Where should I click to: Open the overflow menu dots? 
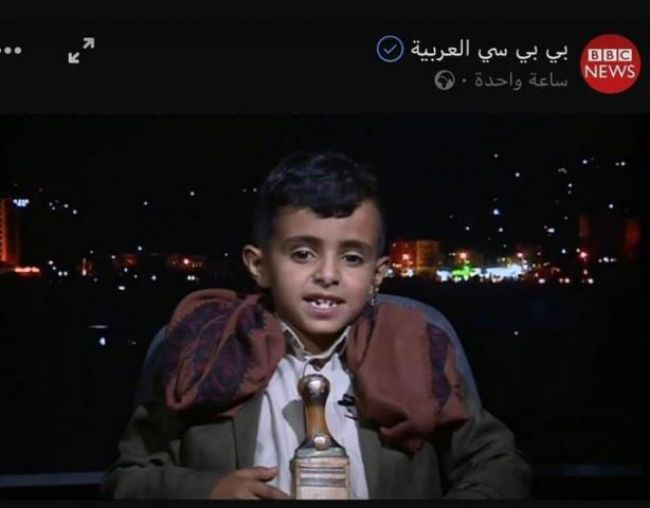(10, 51)
